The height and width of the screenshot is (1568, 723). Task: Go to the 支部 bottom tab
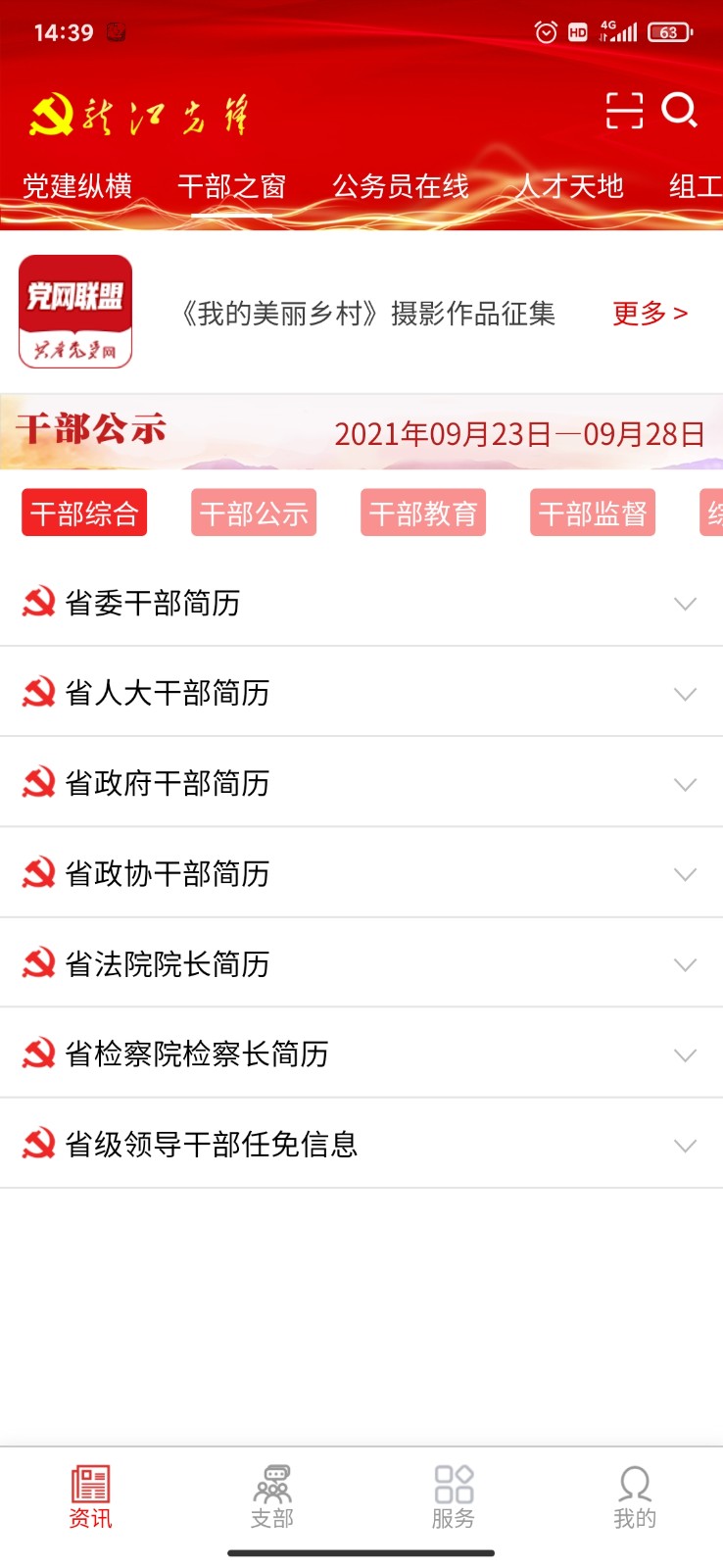pyautogui.click(x=272, y=1496)
